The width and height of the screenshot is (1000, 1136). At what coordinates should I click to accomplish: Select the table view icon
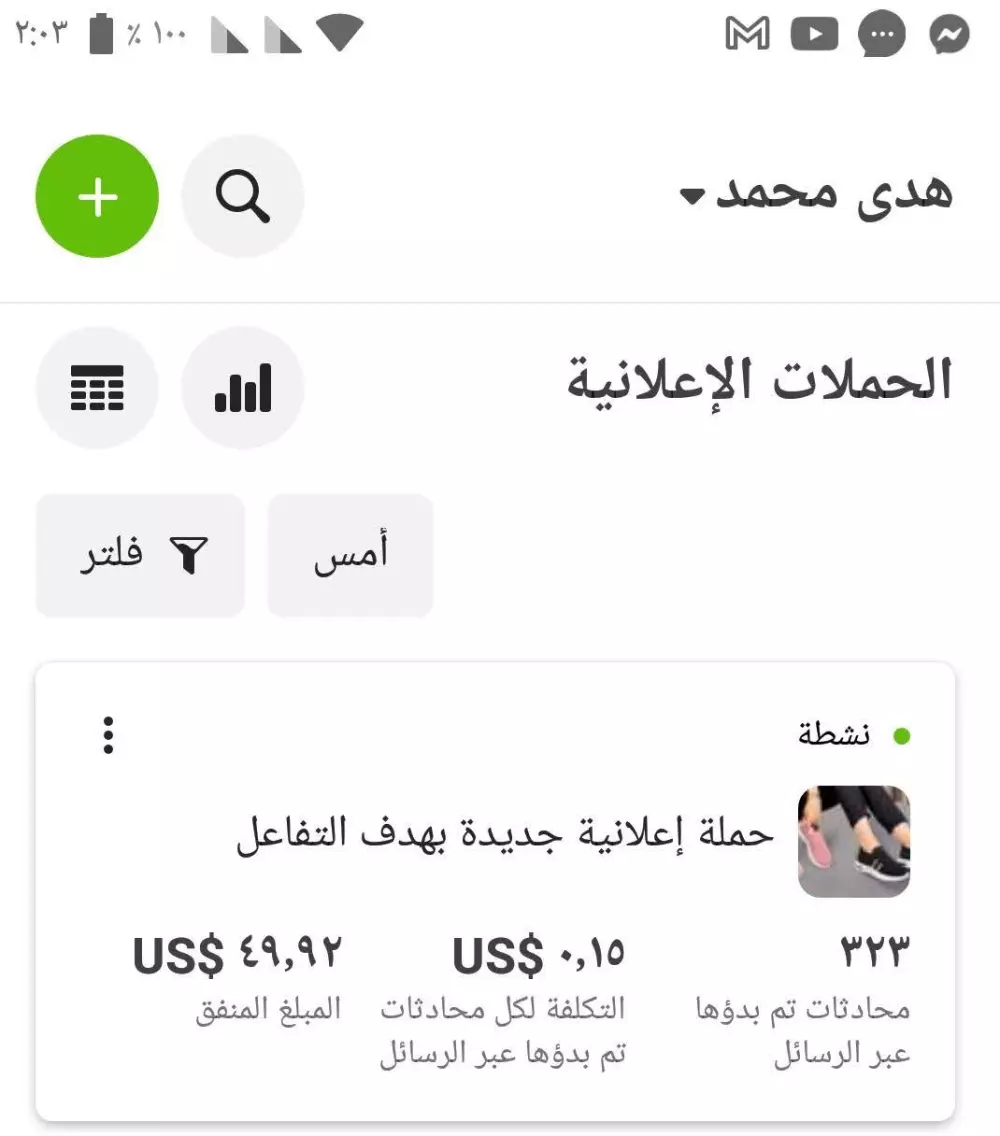pyautogui.click(x=96, y=388)
